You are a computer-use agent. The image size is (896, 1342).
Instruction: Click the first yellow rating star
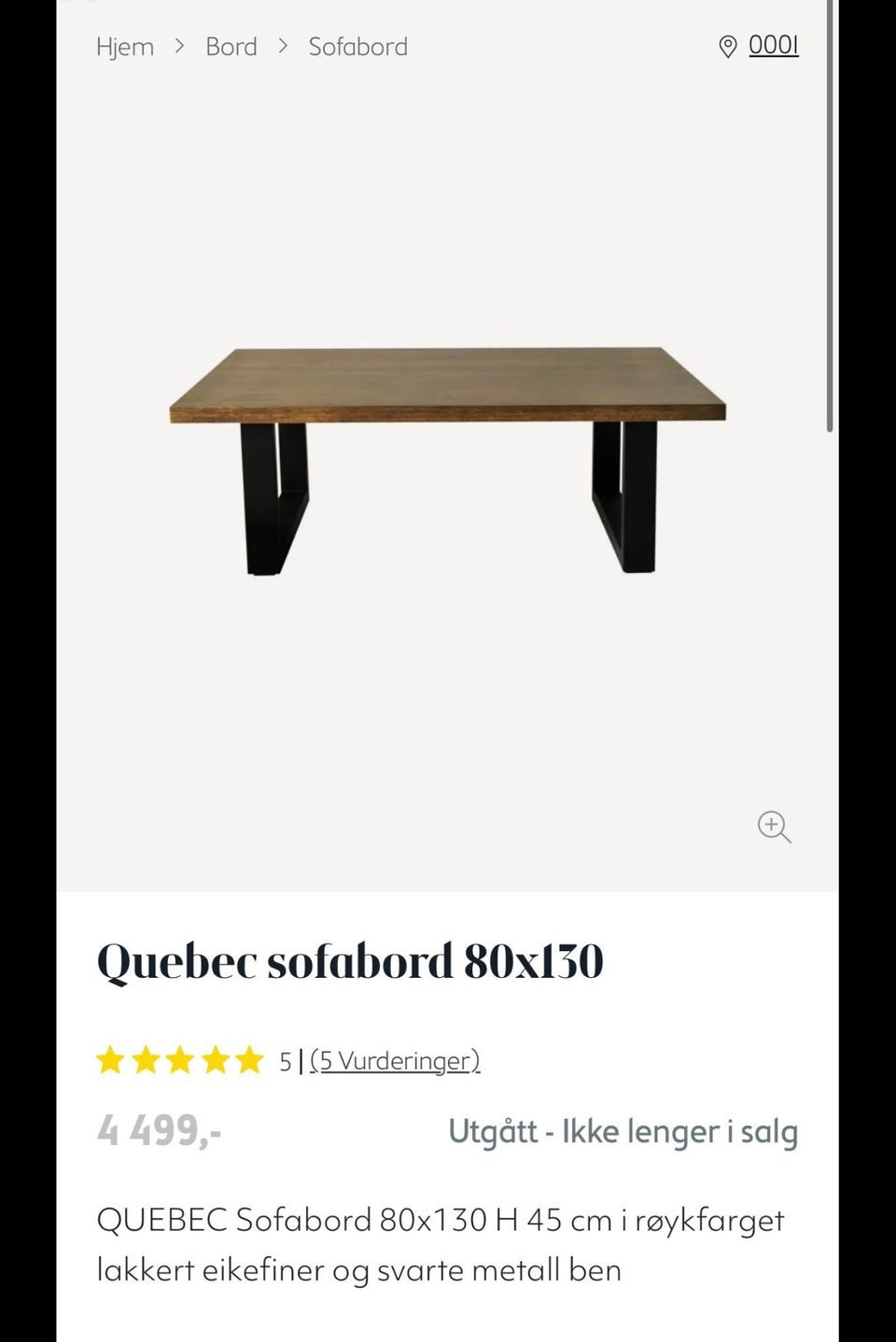point(112,1060)
